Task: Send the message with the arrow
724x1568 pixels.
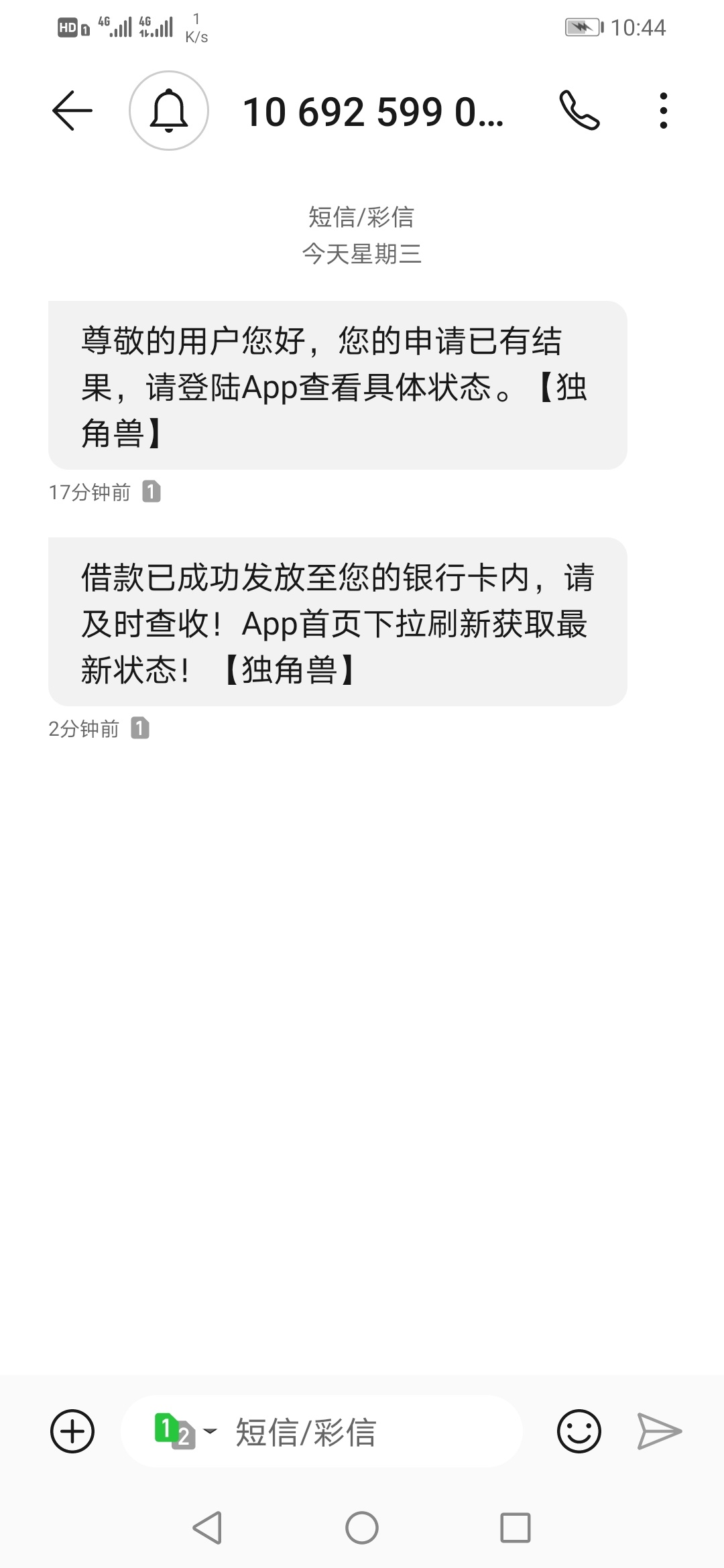Action: (x=659, y=1431)
